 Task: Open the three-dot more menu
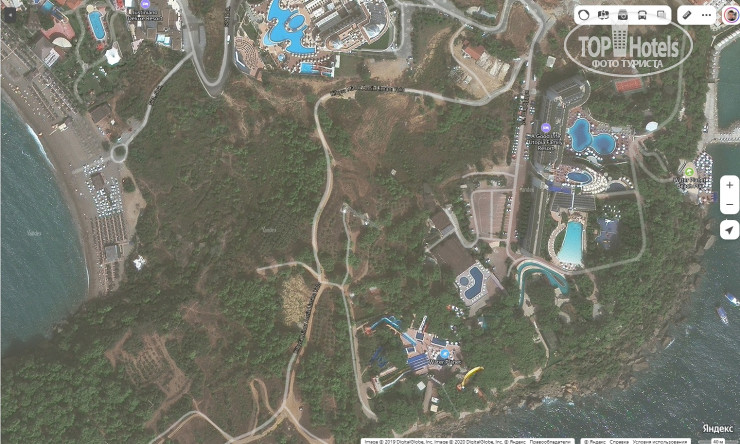706,15
